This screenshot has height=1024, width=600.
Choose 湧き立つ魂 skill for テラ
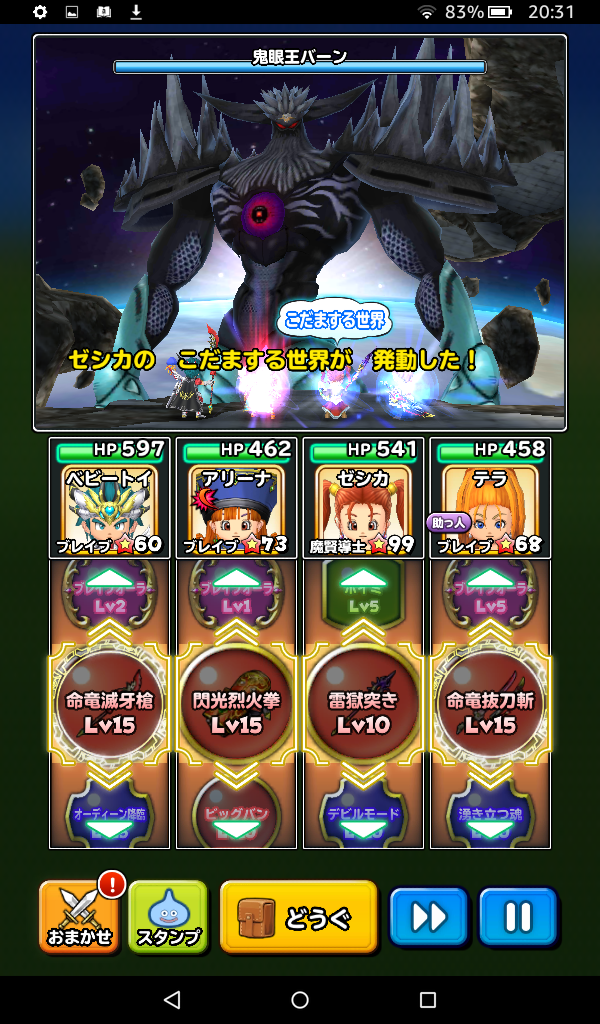pyautogui.click(x=490, y=815)
